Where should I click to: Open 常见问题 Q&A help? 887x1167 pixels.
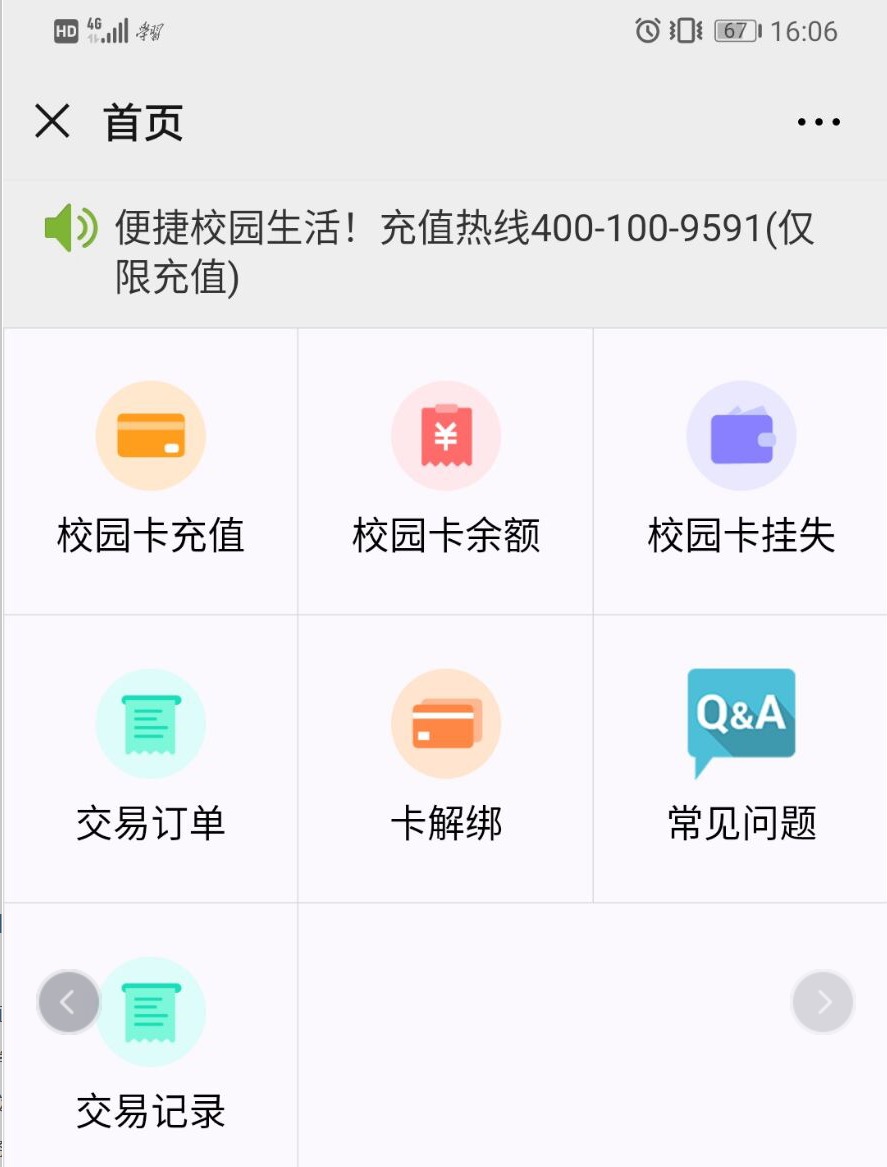click(741, 758)
